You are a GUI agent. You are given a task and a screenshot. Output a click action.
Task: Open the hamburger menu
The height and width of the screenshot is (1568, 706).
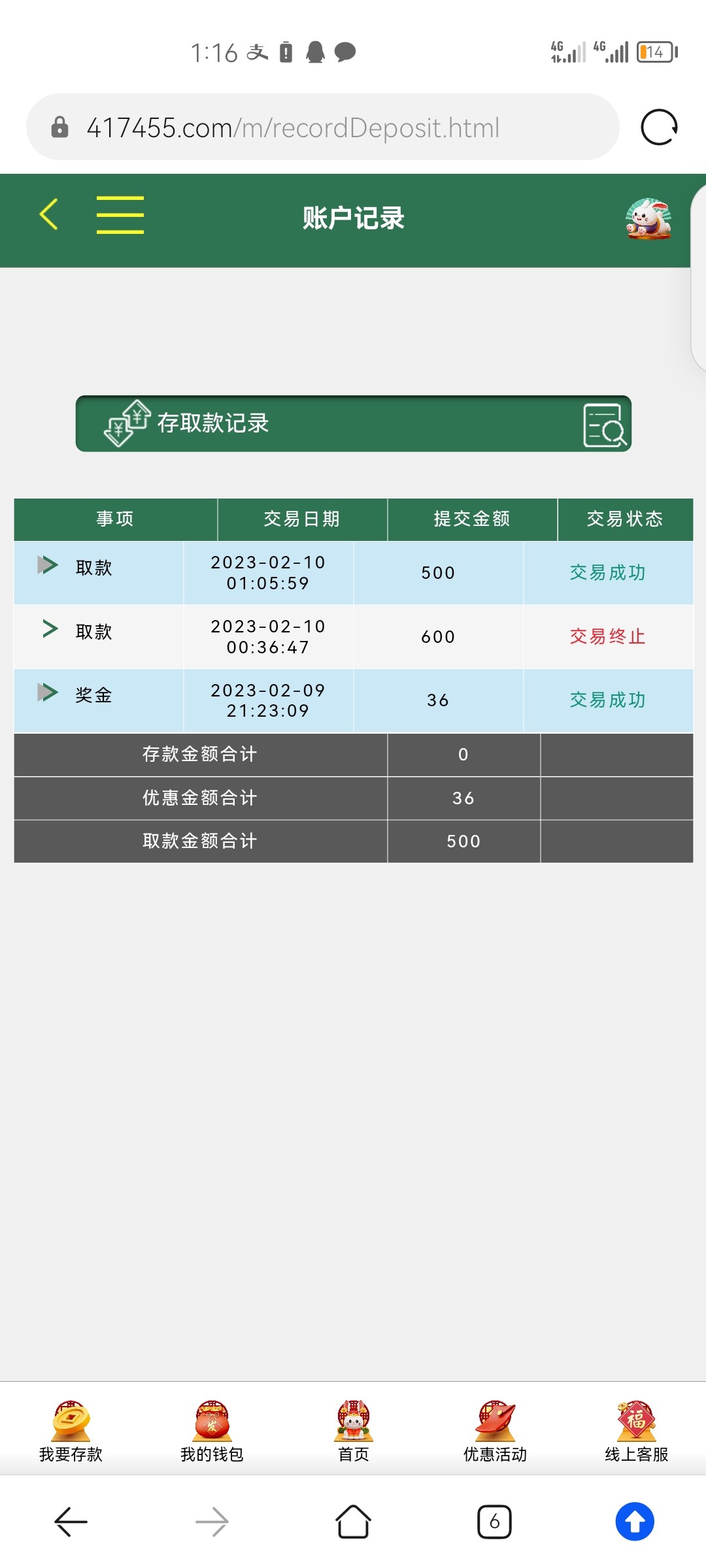click(120, 215)
